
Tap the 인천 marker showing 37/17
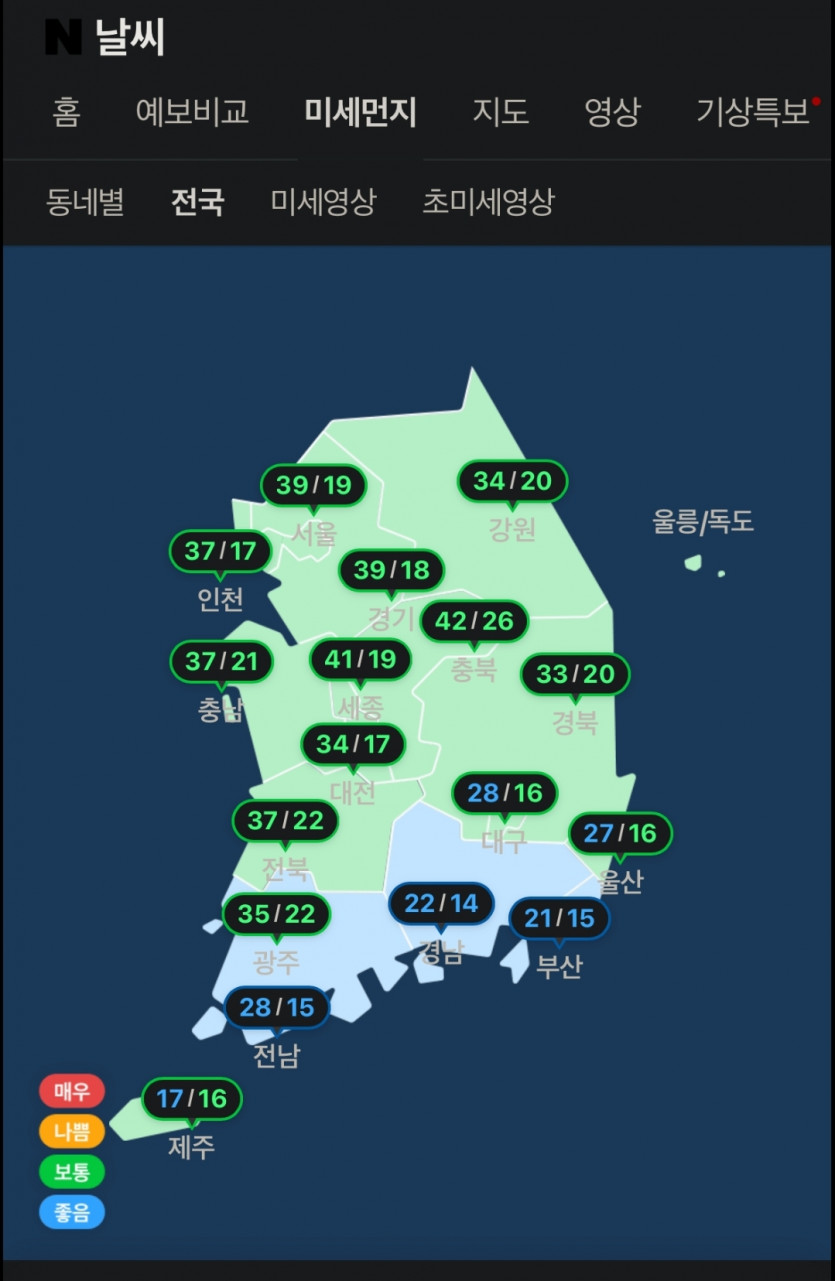(x=221, y=551)
